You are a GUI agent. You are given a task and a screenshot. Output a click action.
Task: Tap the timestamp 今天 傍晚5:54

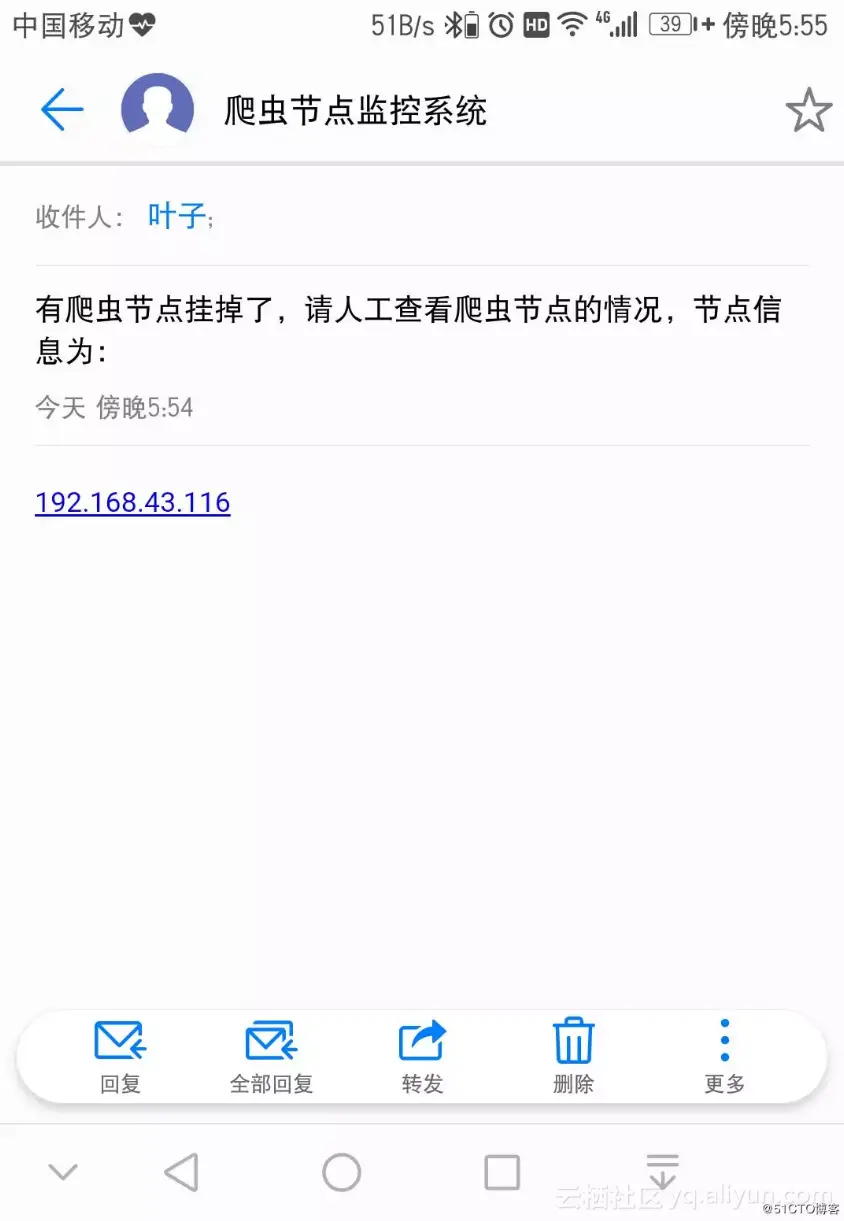[x=114, y=407]
